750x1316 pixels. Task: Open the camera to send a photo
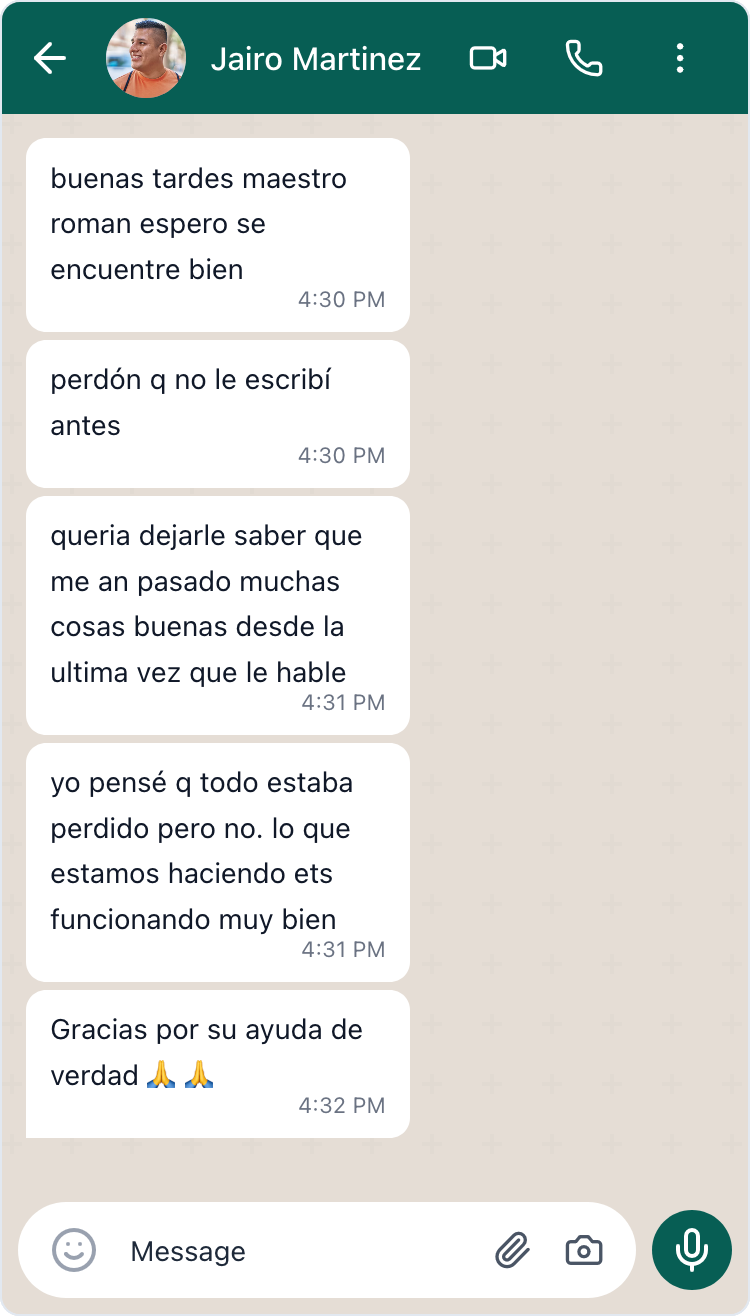[584, 1250]
